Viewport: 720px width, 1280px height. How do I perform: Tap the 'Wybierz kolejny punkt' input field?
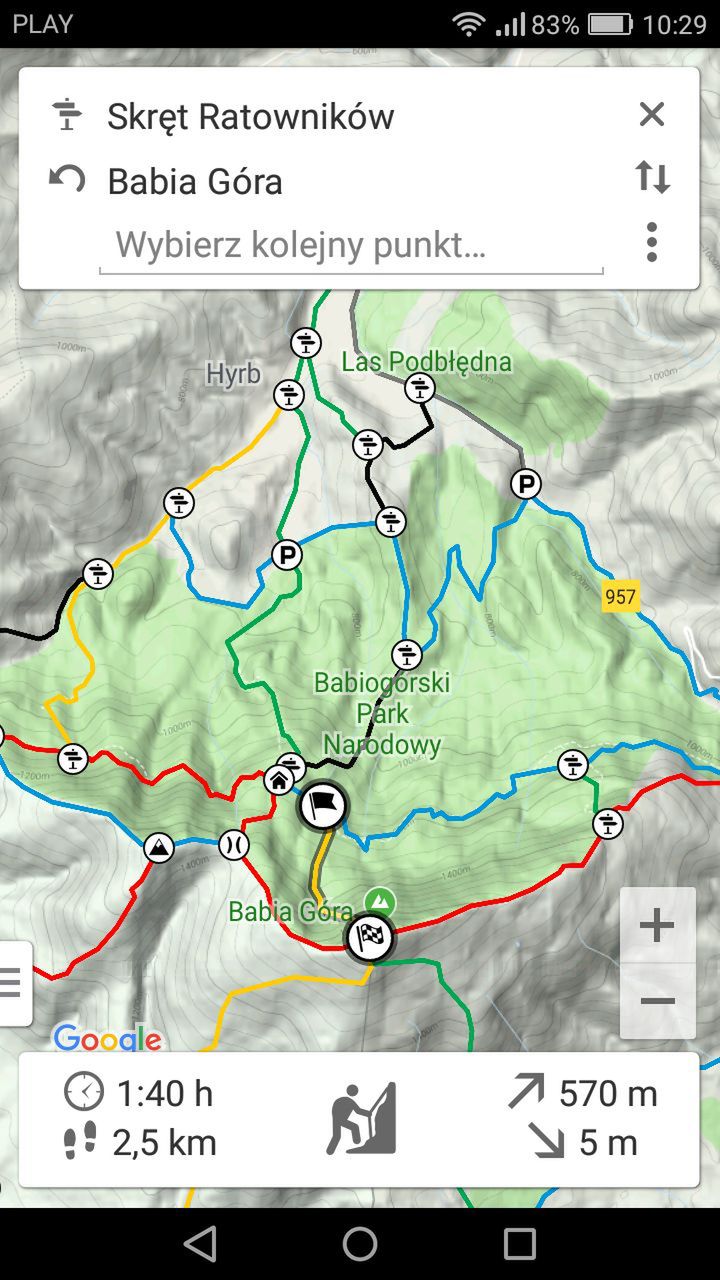[x=351, y=246]
